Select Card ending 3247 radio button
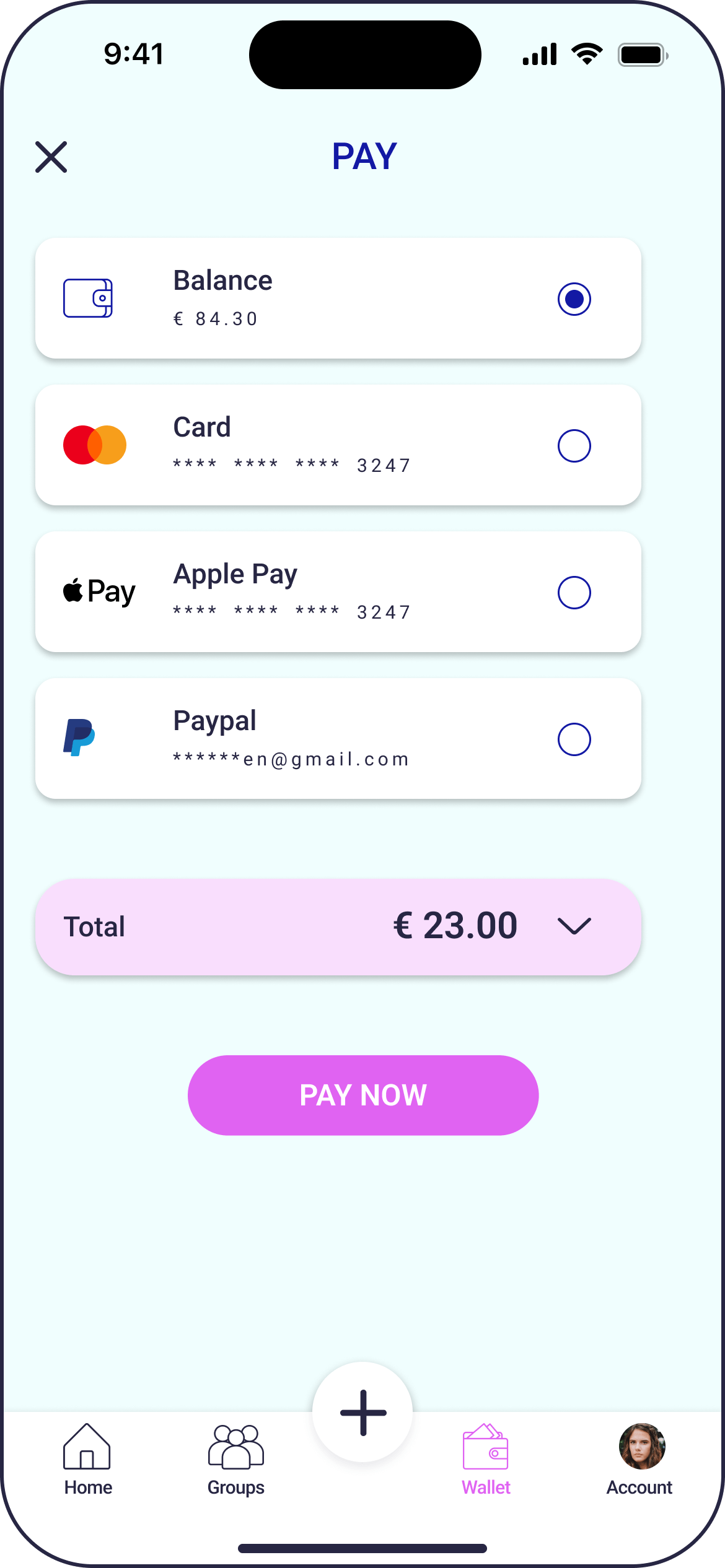This screenshot has height=1568, width=725. (574, 446)
